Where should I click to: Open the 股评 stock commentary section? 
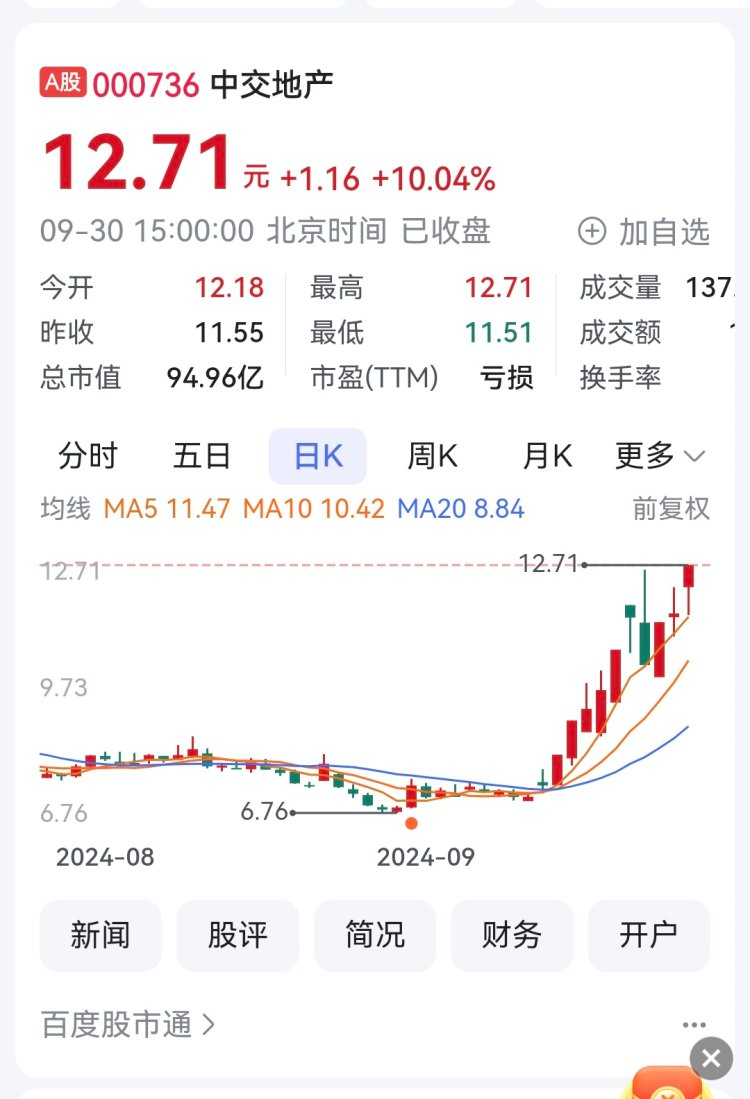(x=237, y=935)
